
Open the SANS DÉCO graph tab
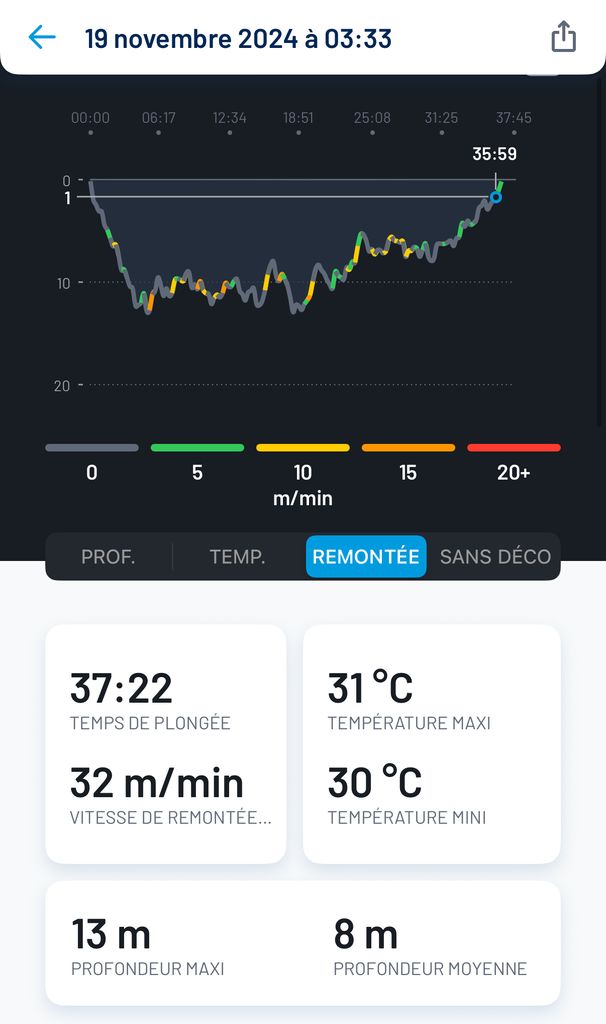coord(495,557)
